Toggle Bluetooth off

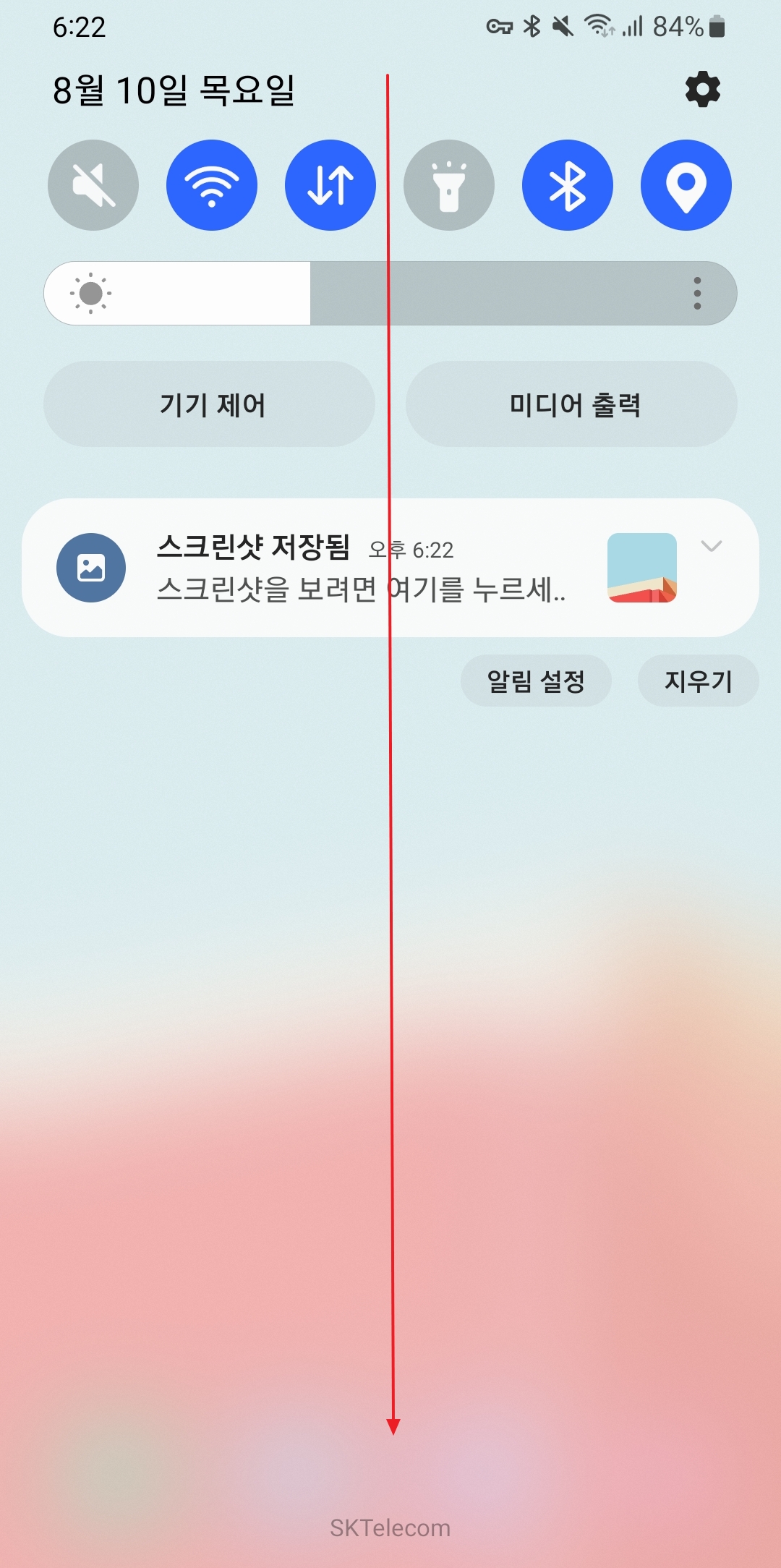[x=567, y=184]
